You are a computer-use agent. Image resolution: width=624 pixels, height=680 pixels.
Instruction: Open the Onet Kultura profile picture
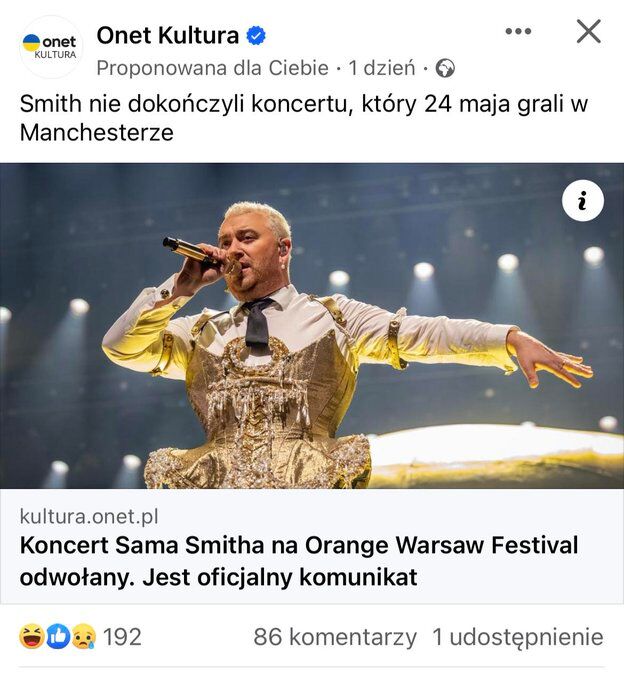tap(51, 47)
